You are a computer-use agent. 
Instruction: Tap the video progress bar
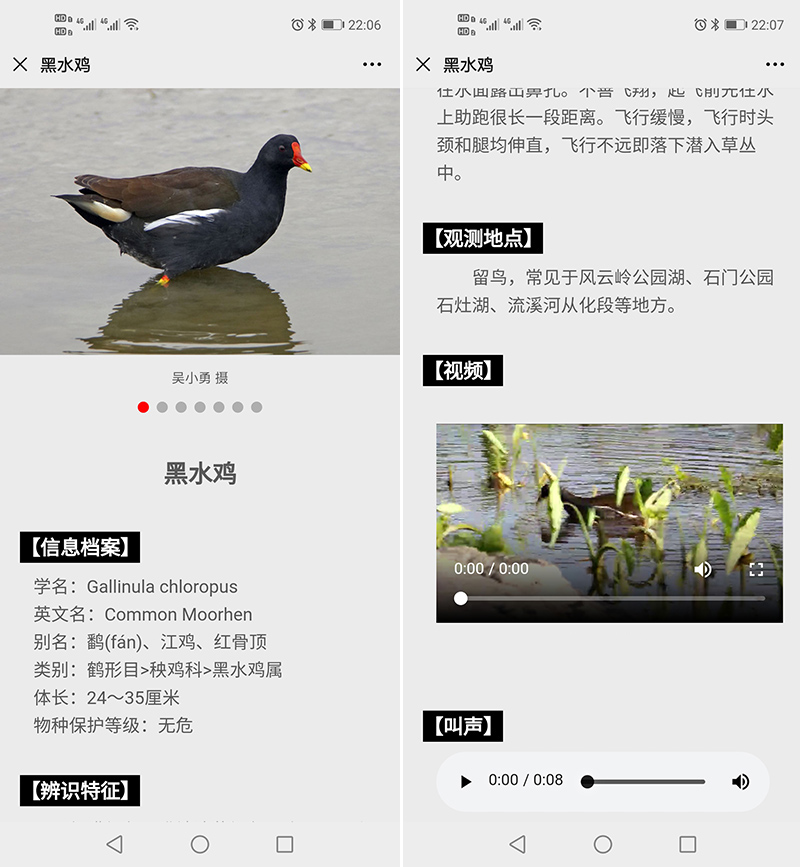click(x=610, y=598)
